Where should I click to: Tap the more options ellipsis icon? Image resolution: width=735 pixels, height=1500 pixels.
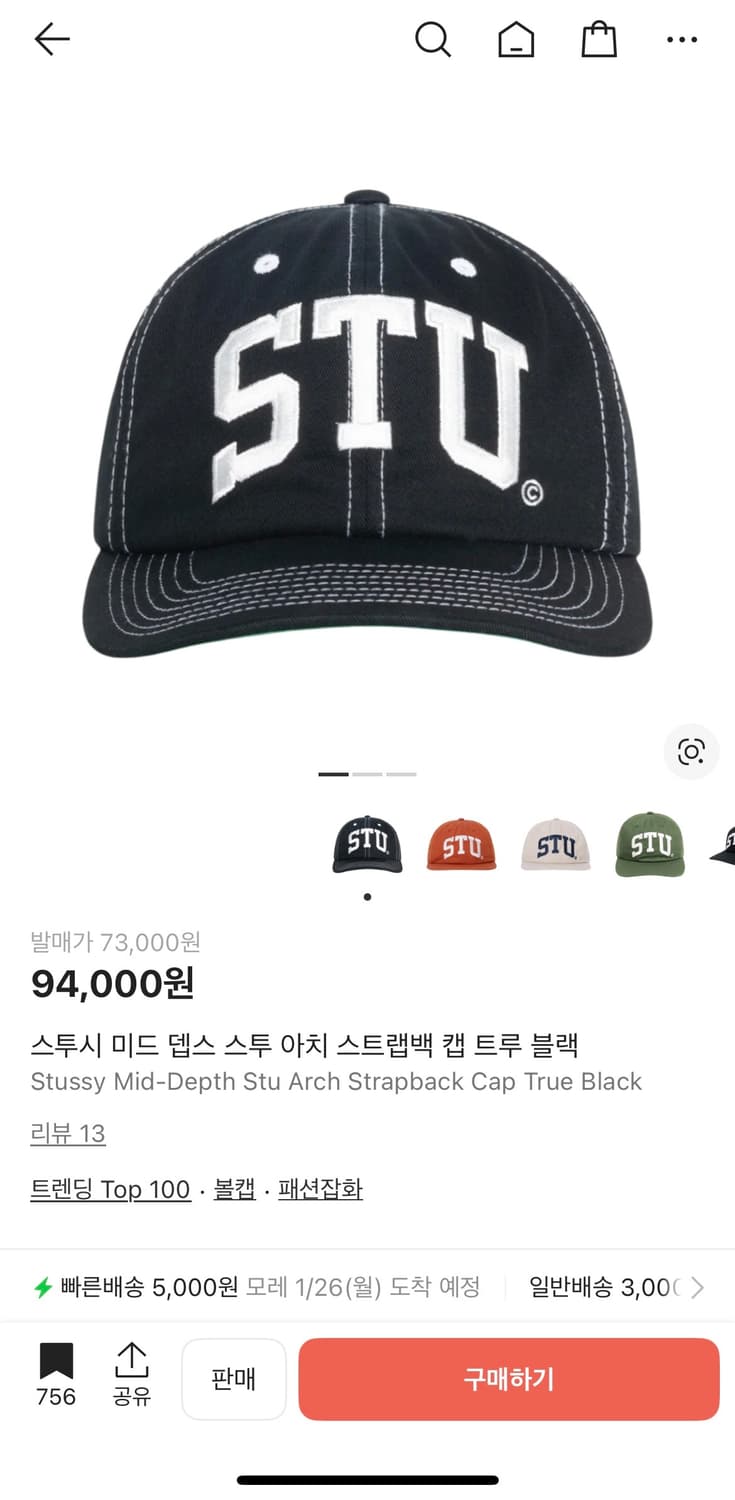(683, 40)
